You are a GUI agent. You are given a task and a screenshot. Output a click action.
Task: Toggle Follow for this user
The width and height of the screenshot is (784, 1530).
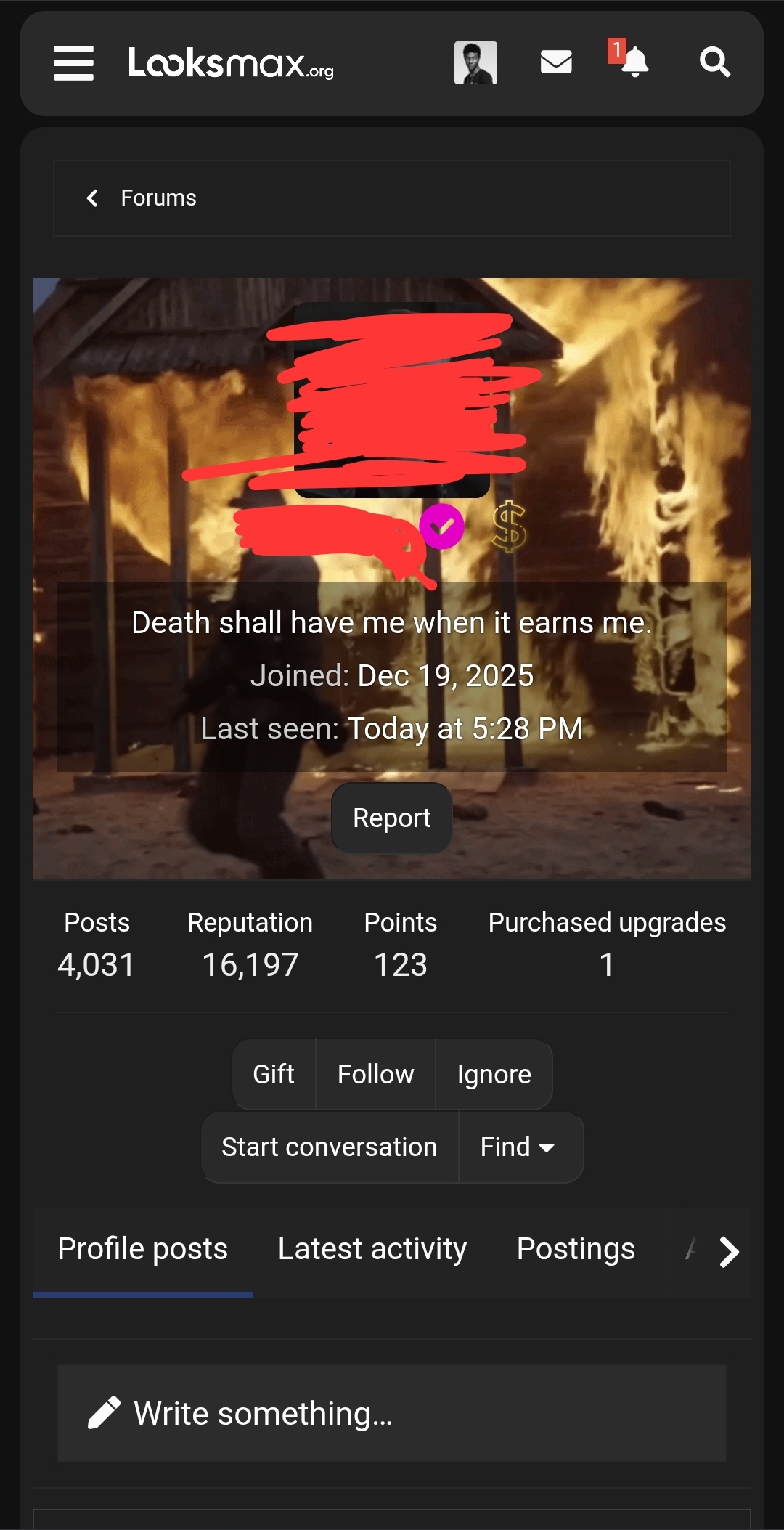tap(375, 1074)
